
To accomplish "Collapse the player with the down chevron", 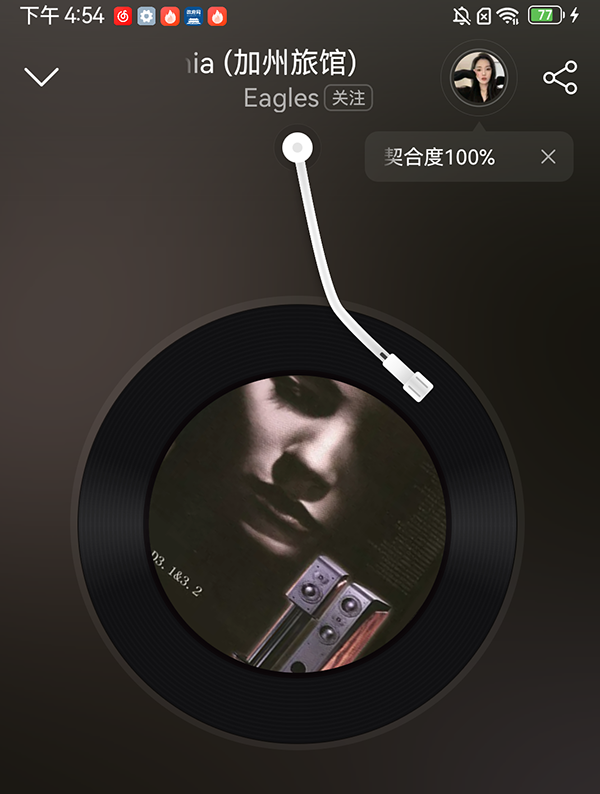I will (41, 77).
